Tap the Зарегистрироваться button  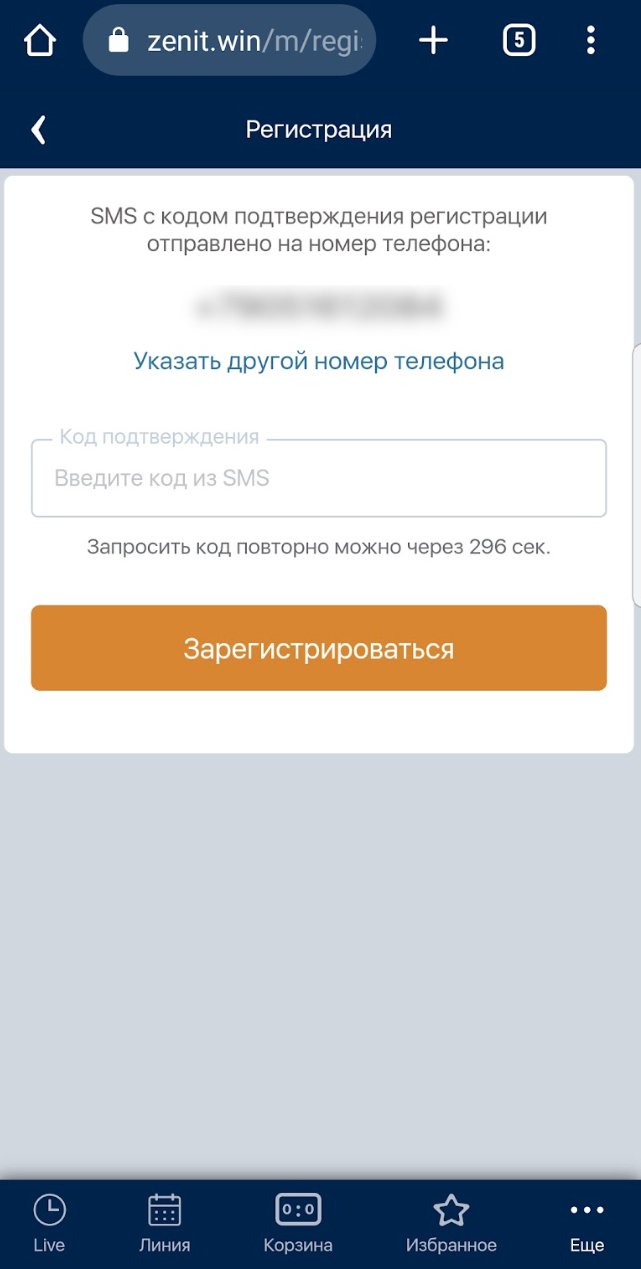pos(319,648)
